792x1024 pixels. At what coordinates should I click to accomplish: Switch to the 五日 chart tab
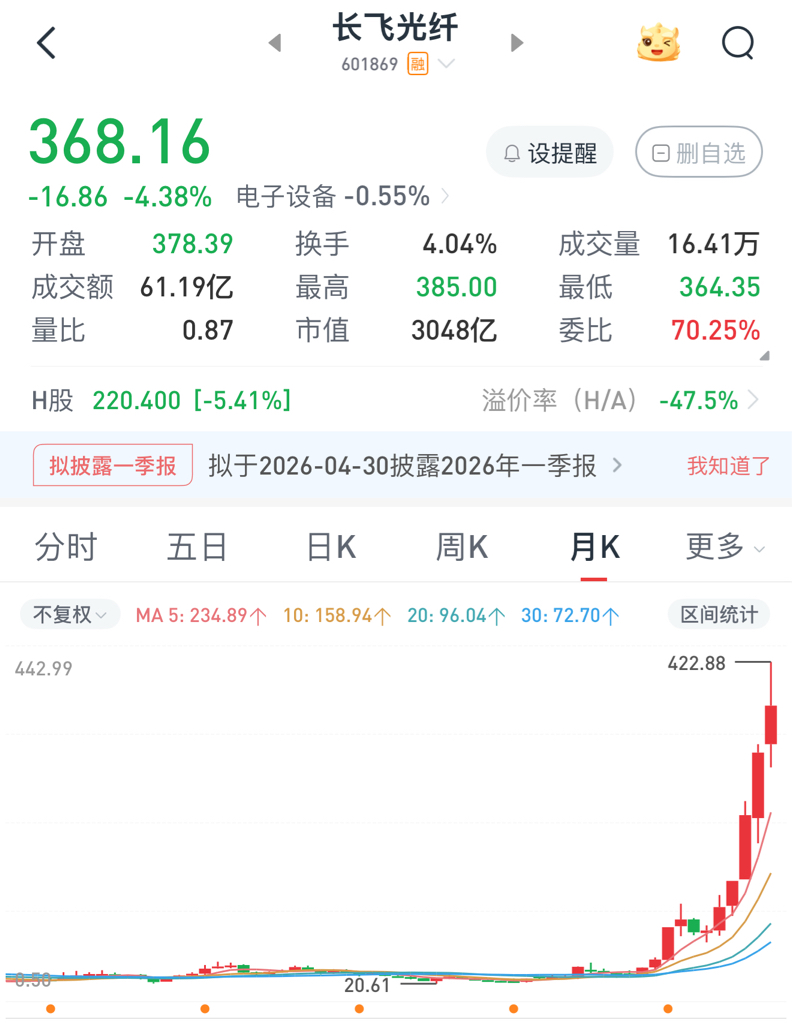197,547
